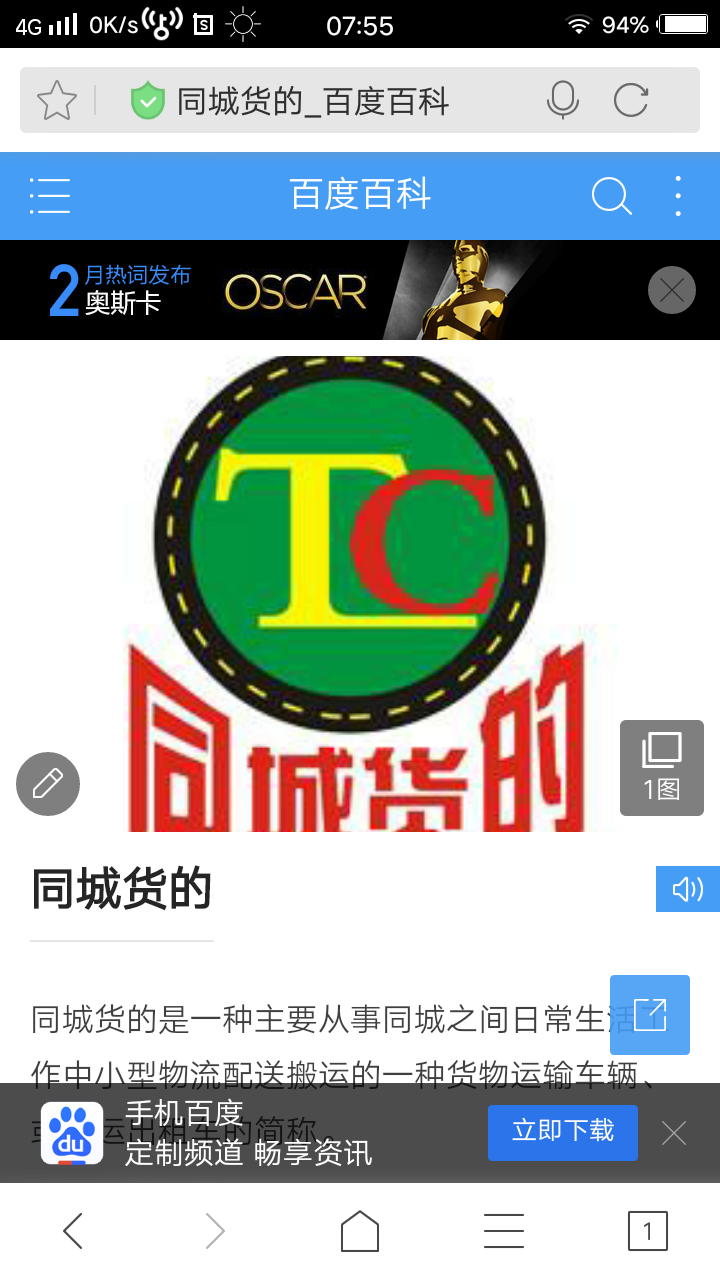Search within 百度百科
This screenshot has width=720, height=1280.
coord(611,195)
